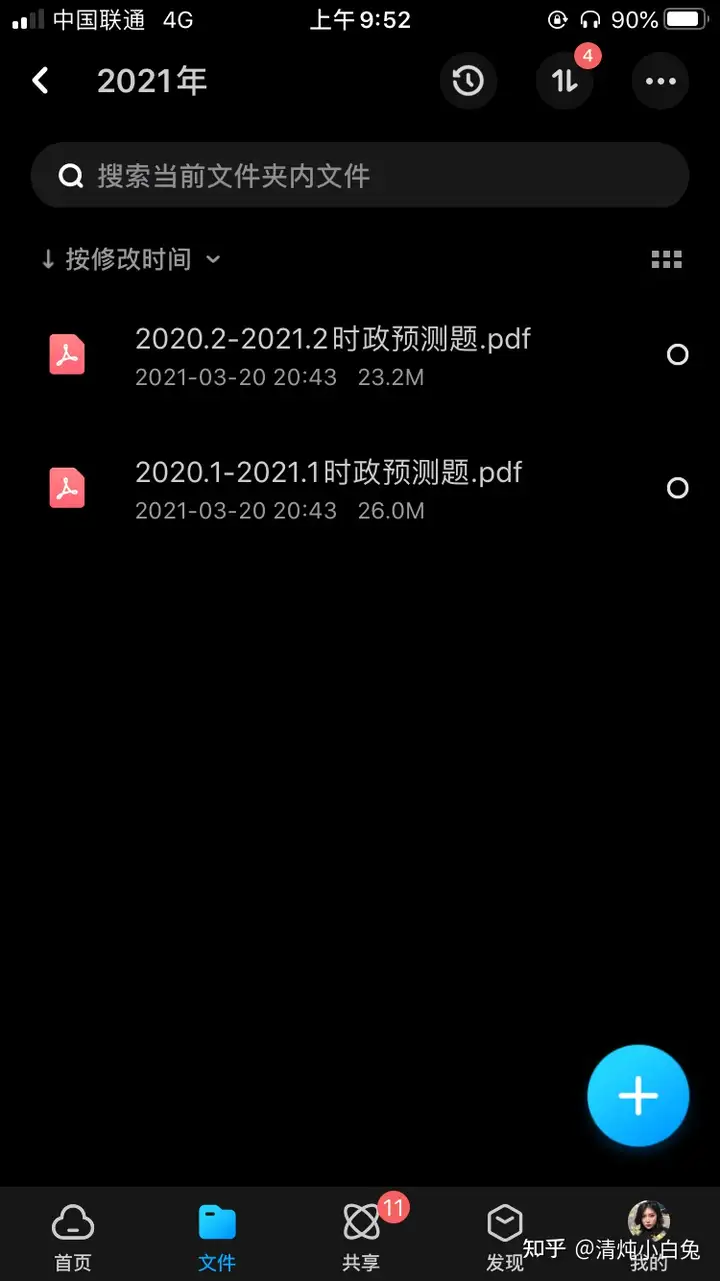Tap the search box for current folder files
Viewport: 720px width, 1281px height.
pyautogui.click(x=360, y=176)
